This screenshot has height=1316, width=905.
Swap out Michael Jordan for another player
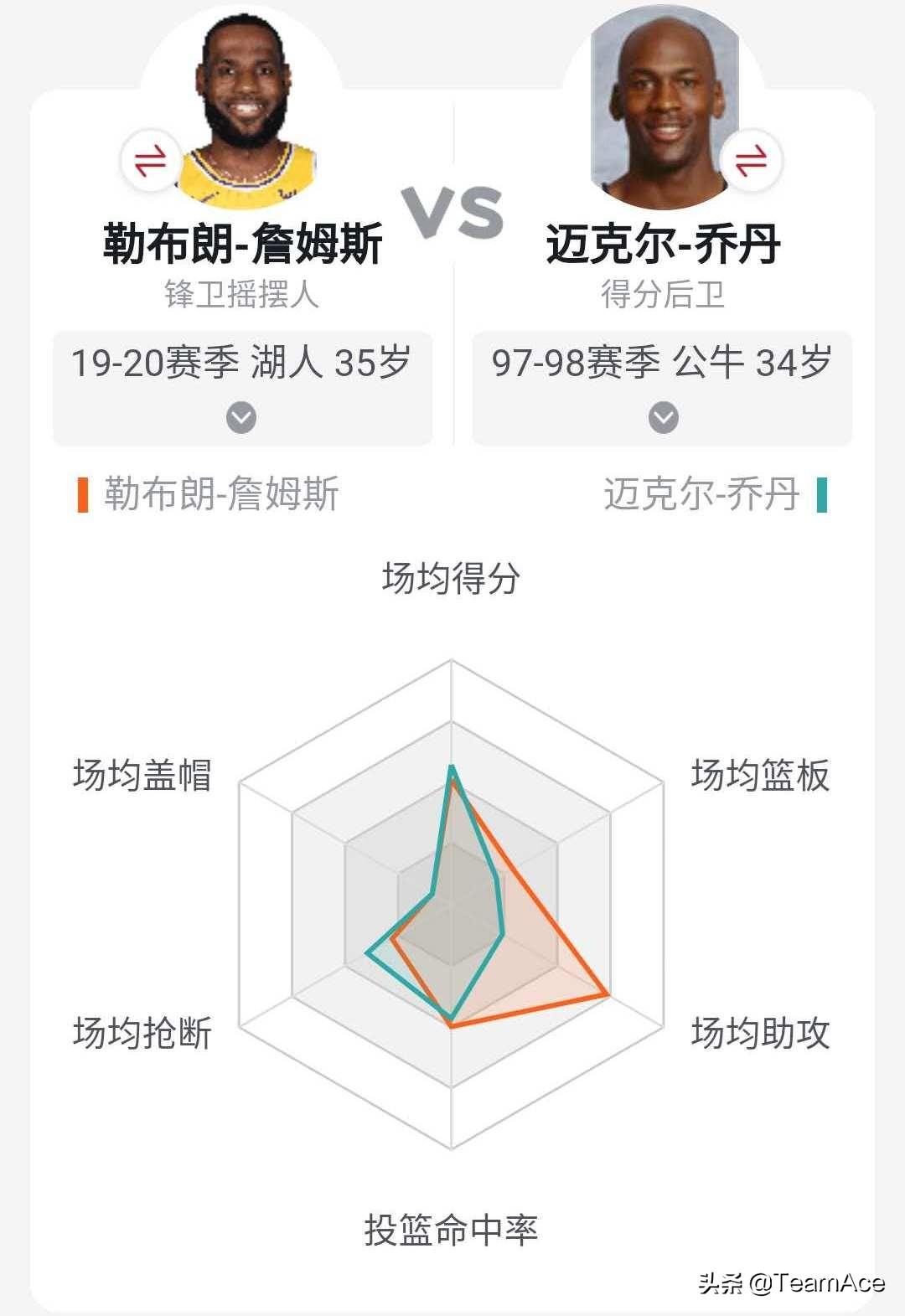pyautogui.click(x=751, y=160)
